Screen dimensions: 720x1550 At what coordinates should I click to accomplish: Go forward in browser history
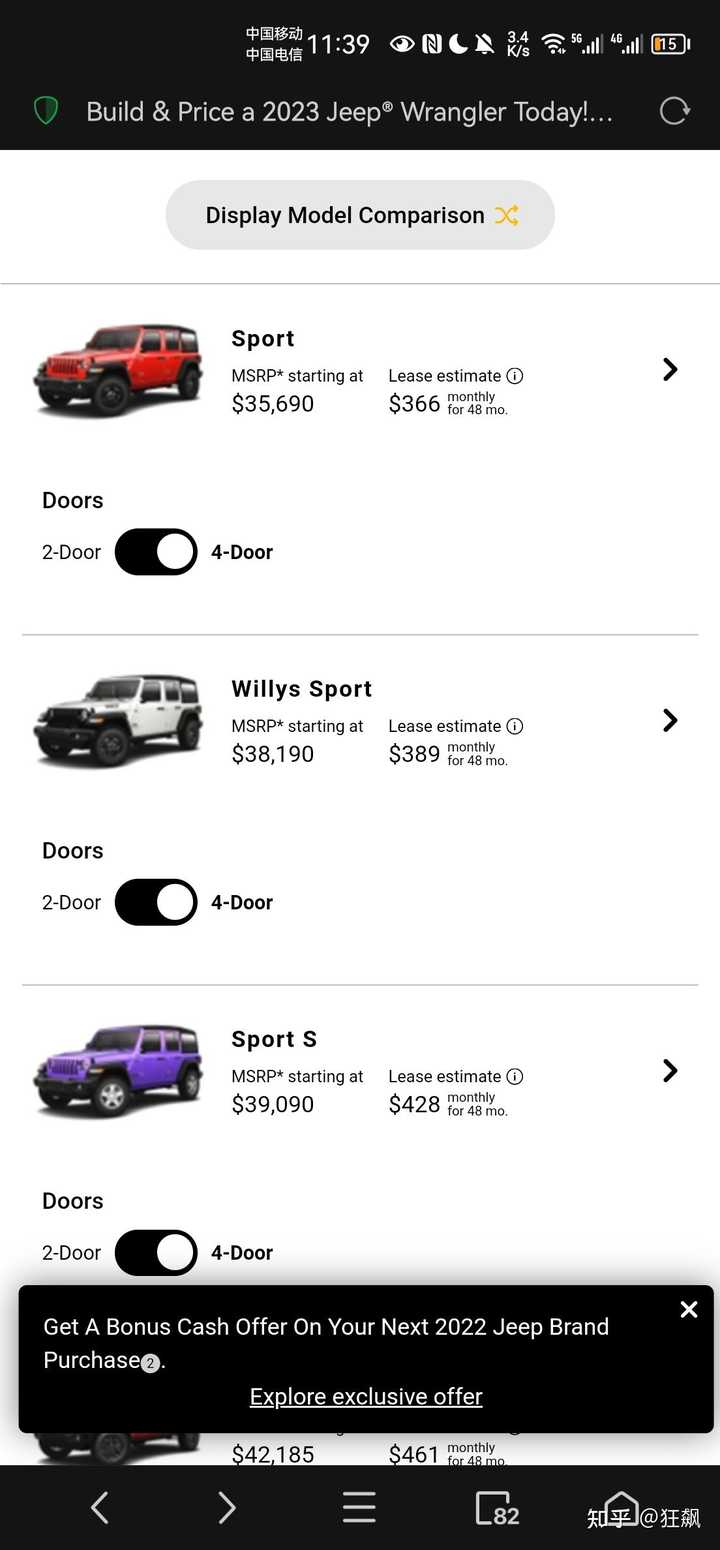pos(227,1507)
